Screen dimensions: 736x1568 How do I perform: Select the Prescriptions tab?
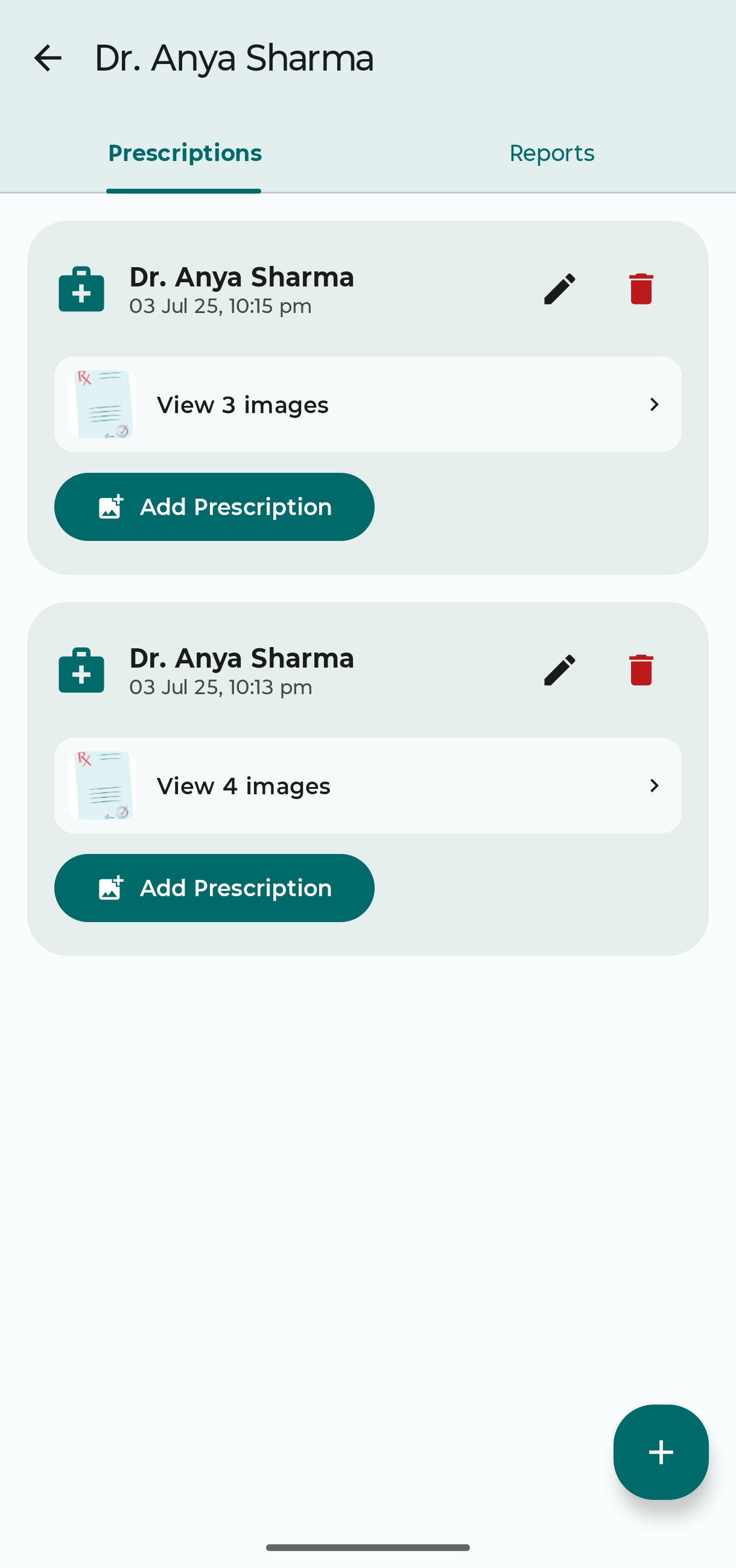(x=184, y=153)
